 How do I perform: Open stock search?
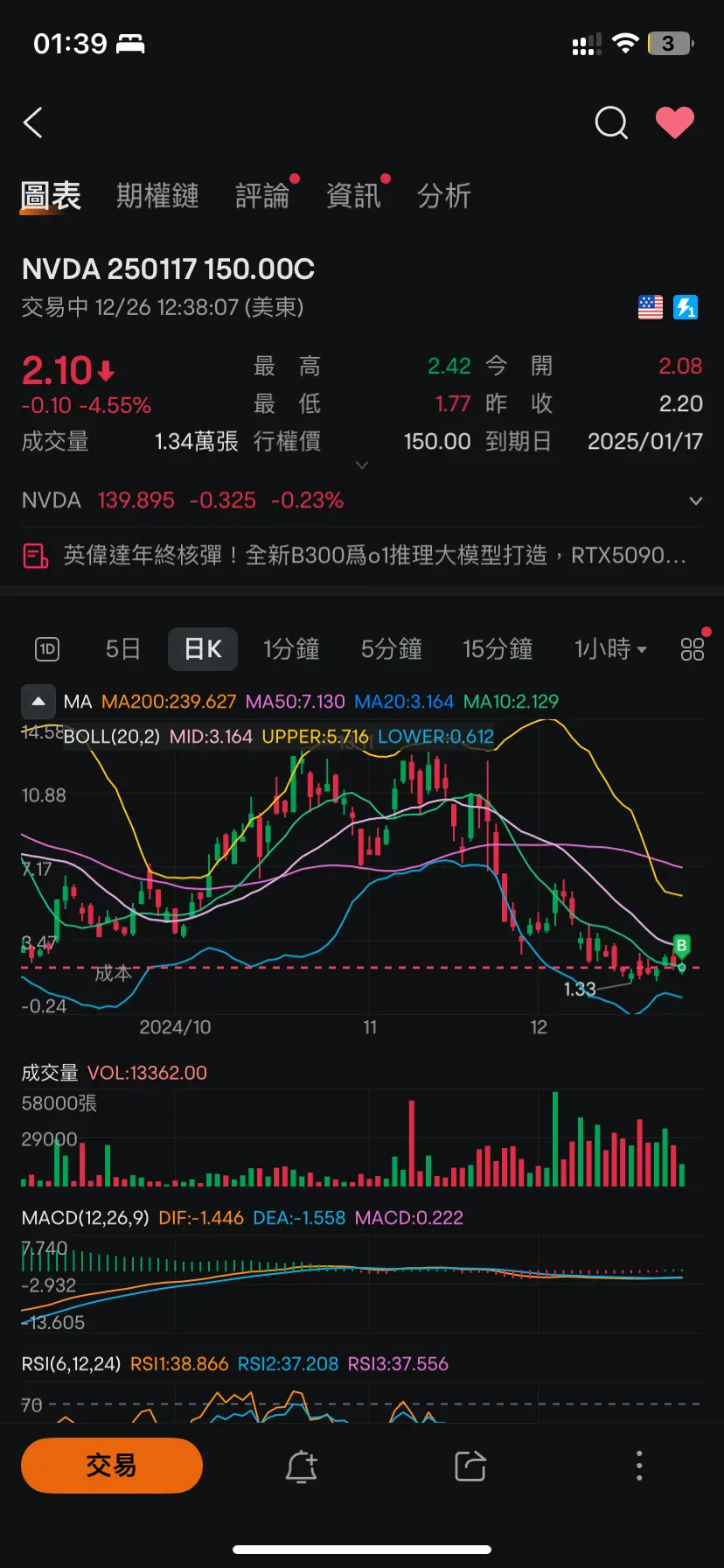pyautogui.click(x=611, y=123)
